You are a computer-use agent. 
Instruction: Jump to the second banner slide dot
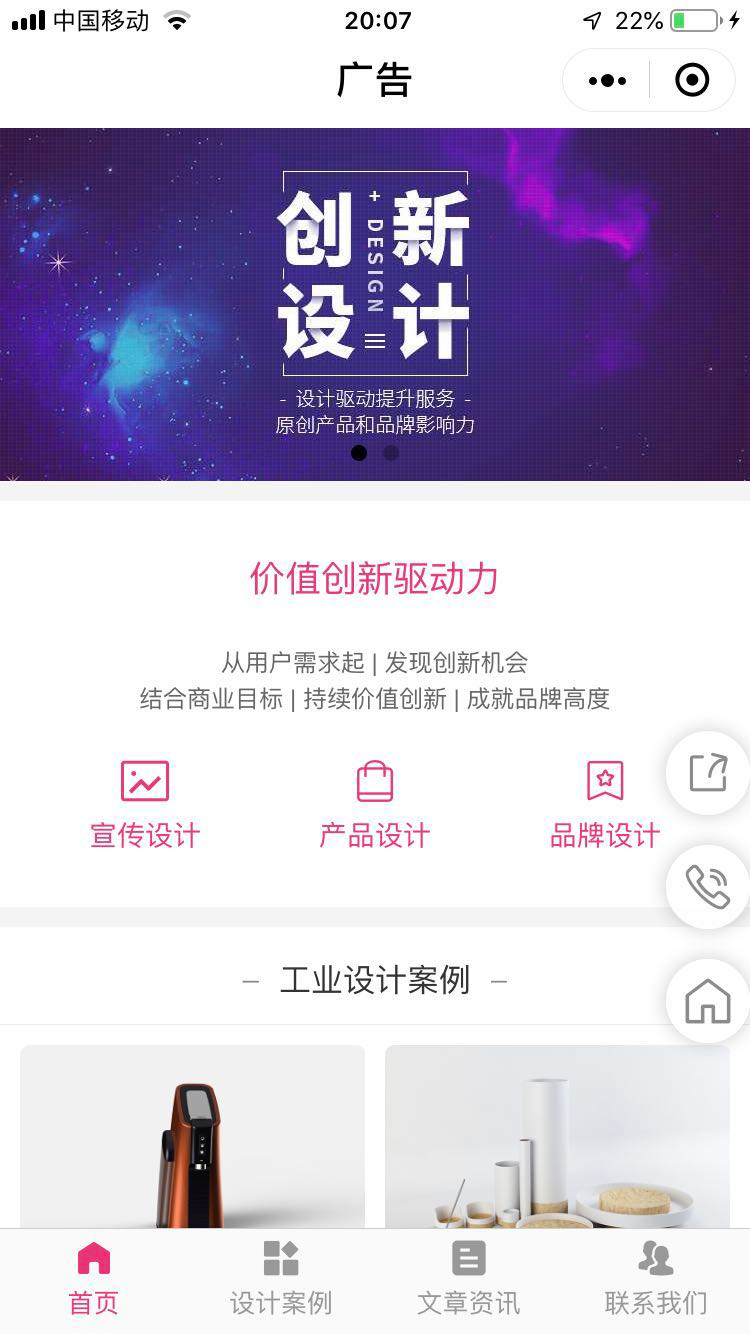tap(391, 453)
